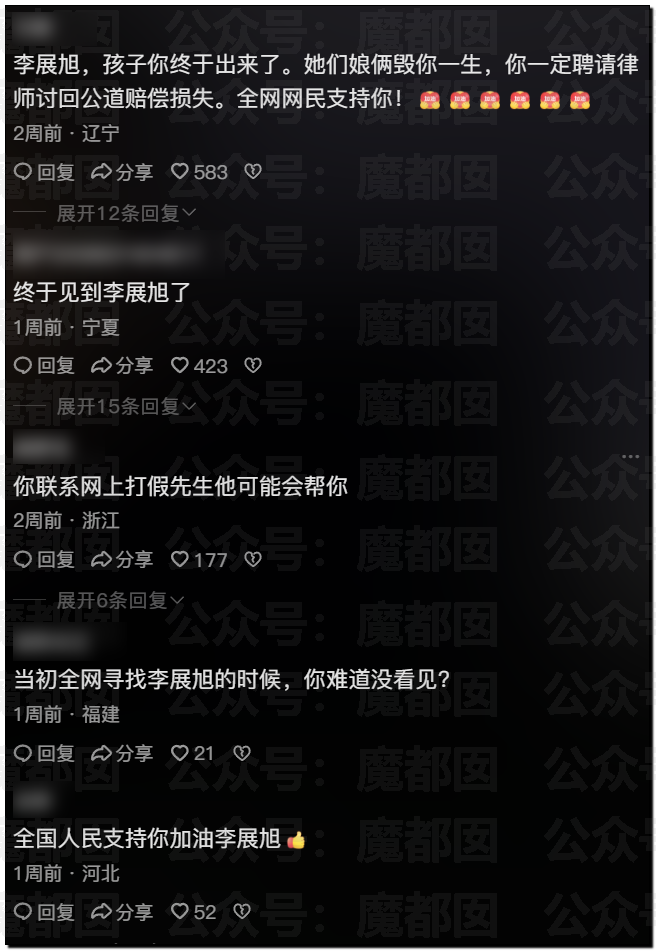
Task: Reply to the comment from 辽宁
Action: 45,172
